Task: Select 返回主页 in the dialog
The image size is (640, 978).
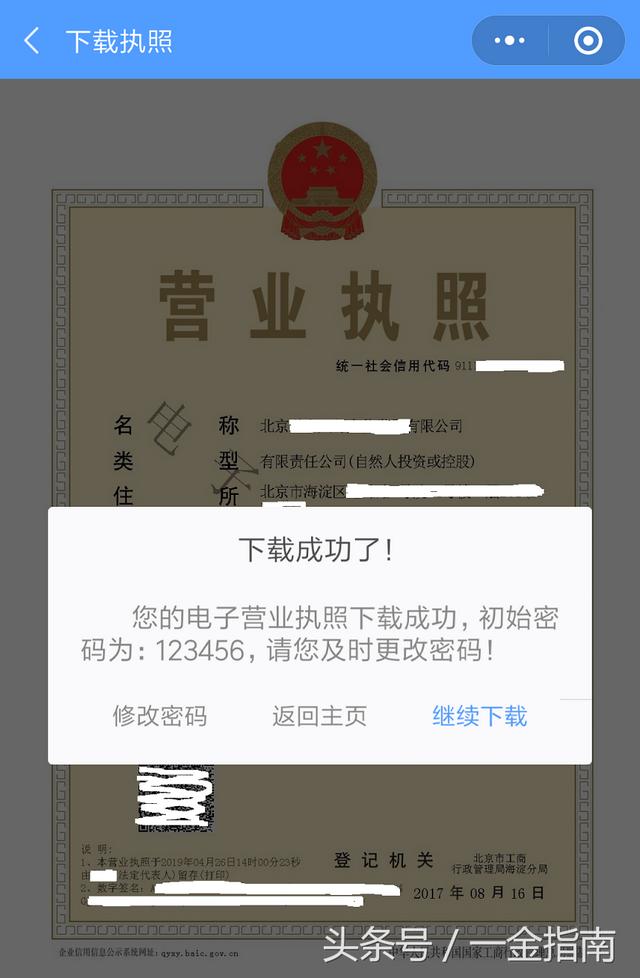Action: tap(320, 716)
